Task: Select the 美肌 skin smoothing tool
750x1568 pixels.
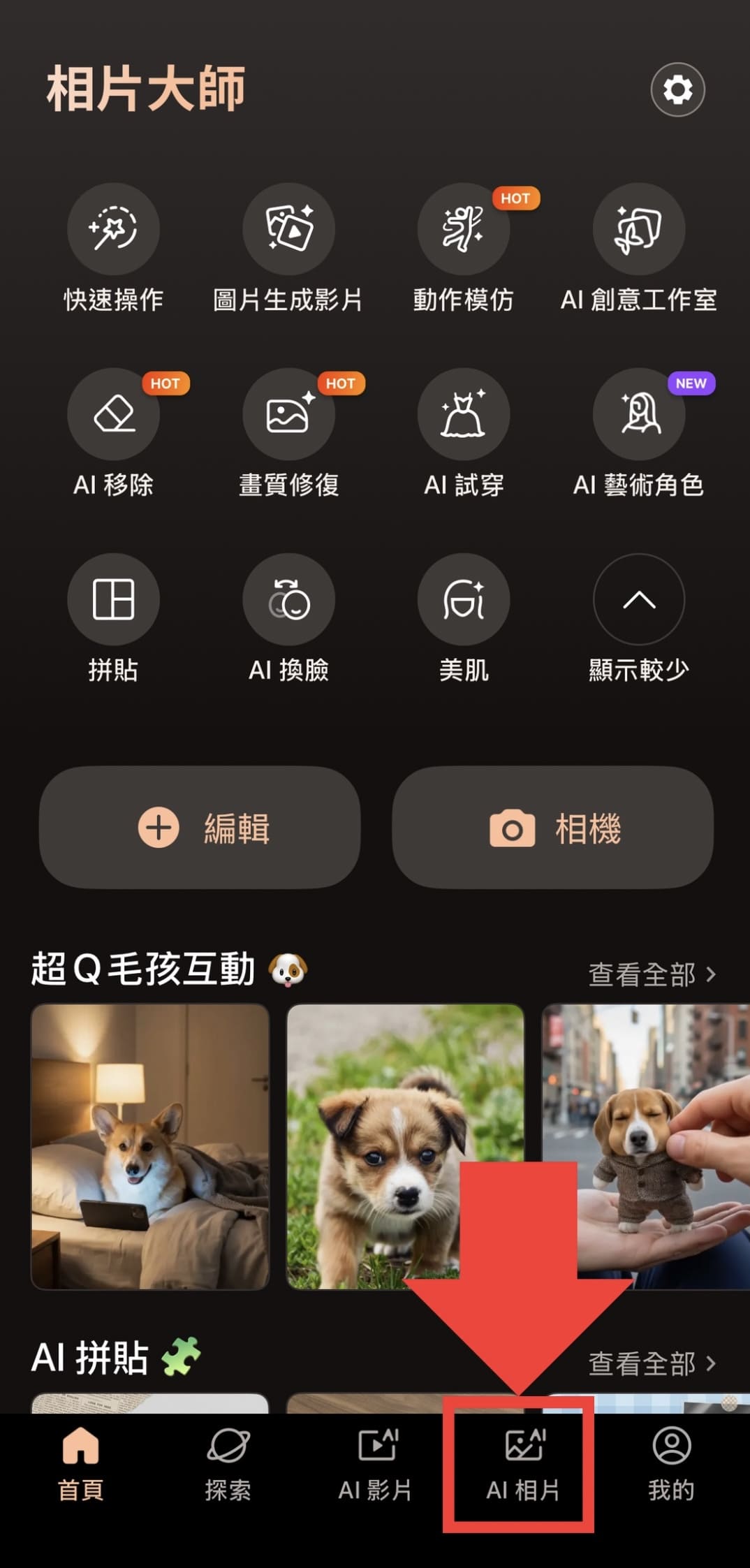Action: click(463, 599)
